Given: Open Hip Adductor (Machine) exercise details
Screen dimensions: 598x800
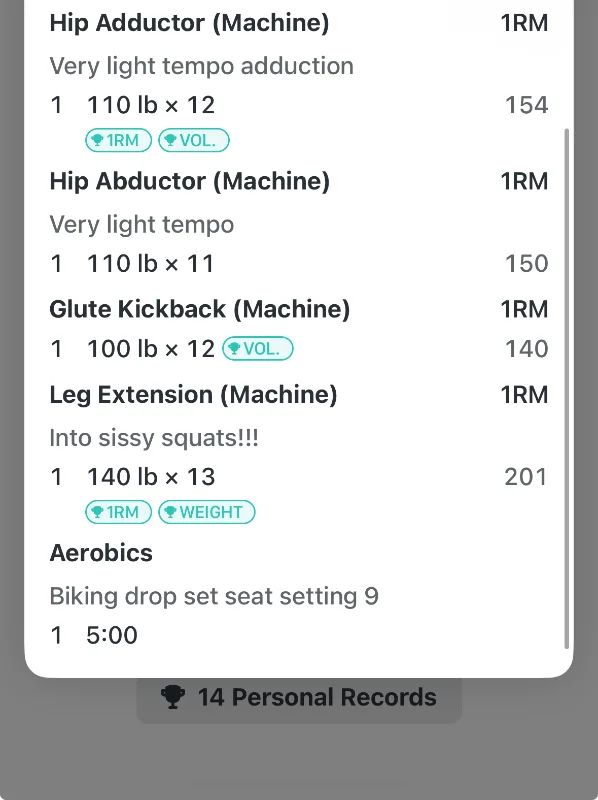Looking at the screenshot, I should pyautogui.click(x=189, y=23).
